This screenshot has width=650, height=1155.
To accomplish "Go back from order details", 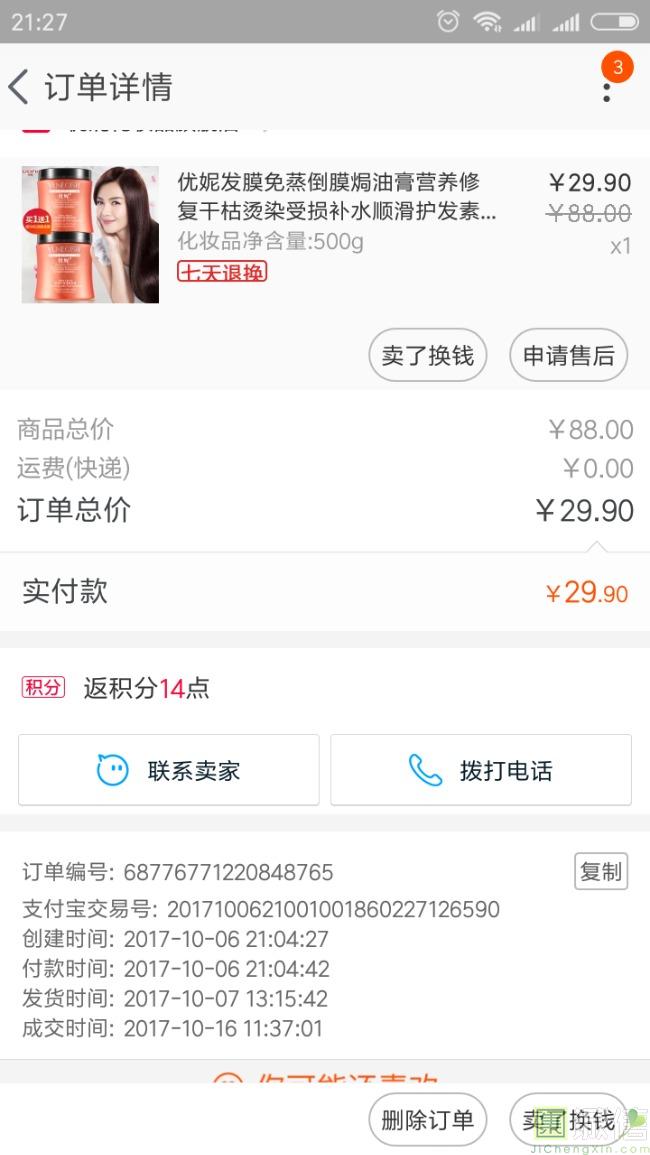I will coord(20,87).
